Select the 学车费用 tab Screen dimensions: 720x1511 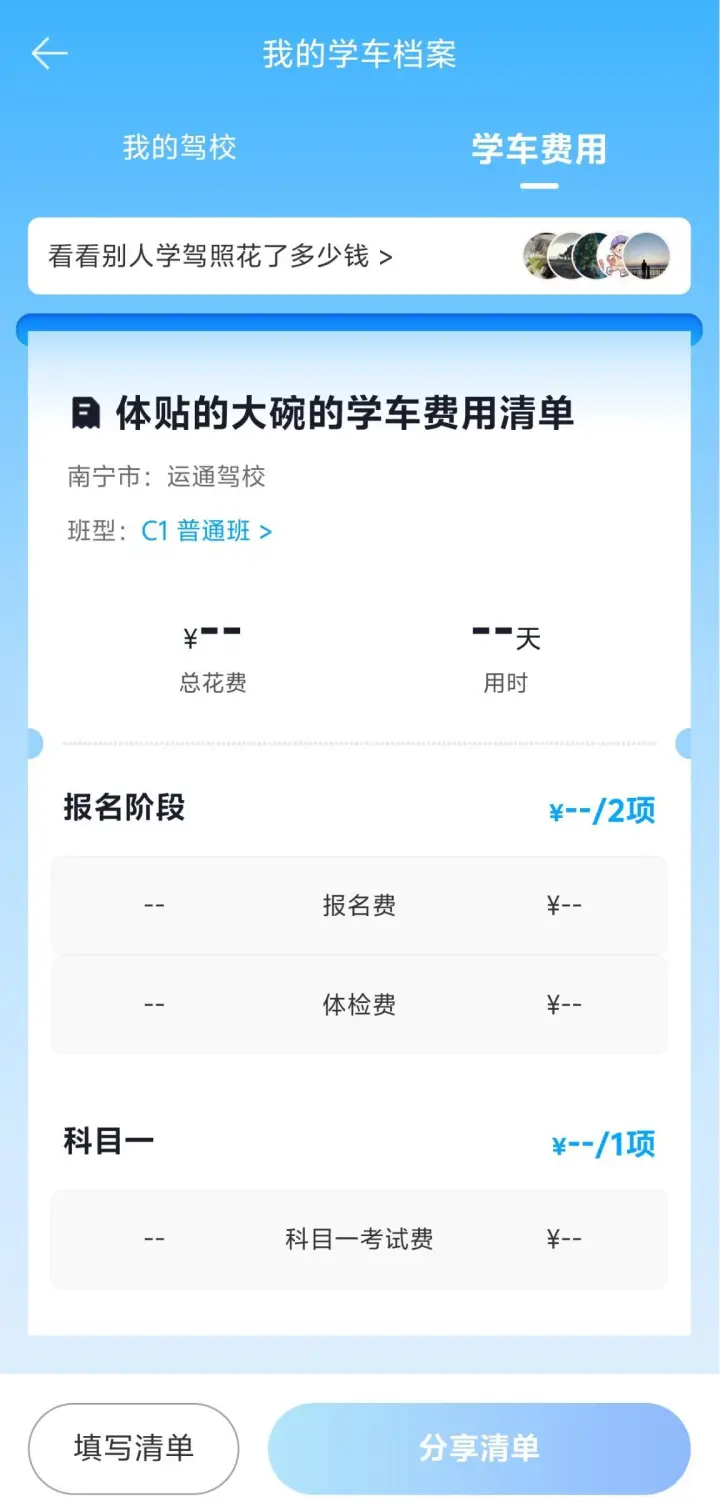(x=539, y=149)
